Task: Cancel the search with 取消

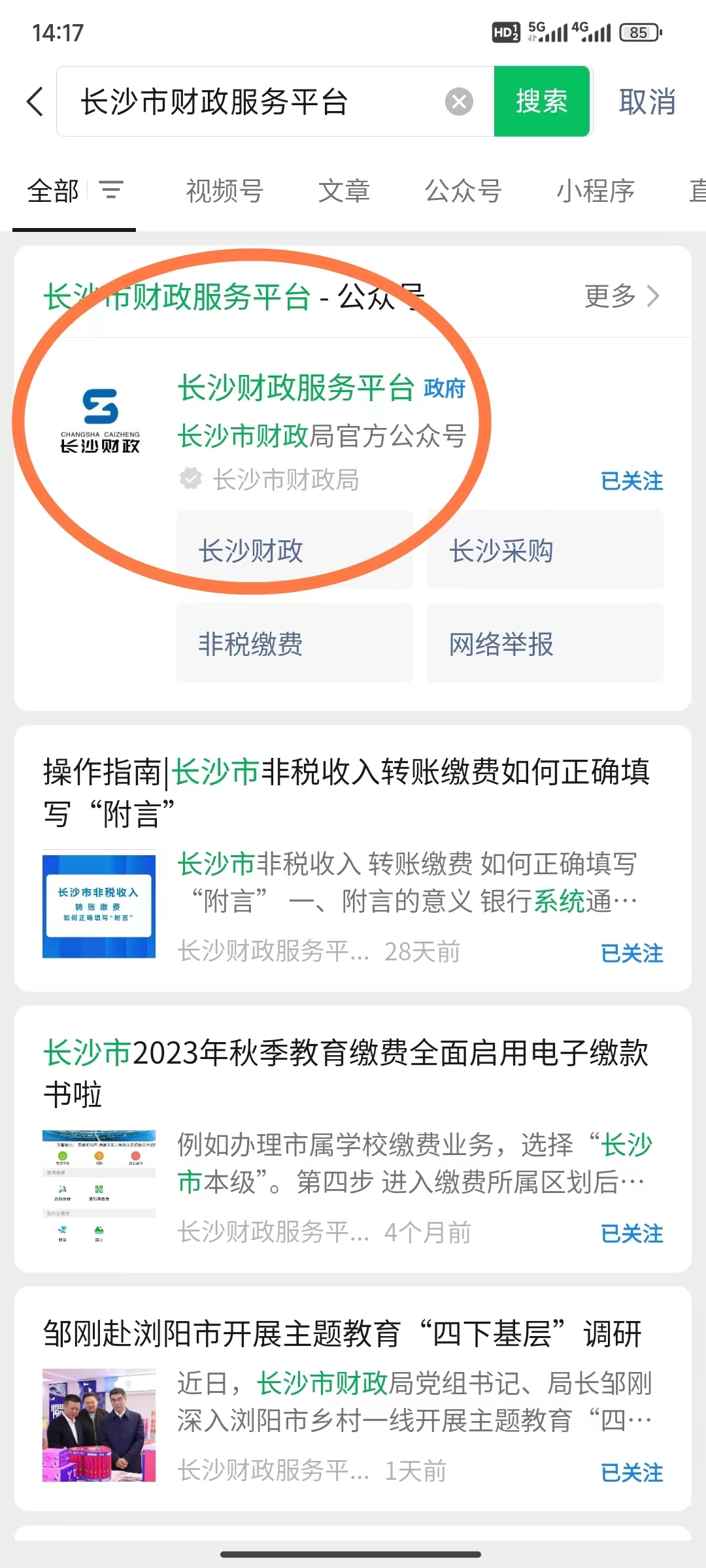Action: (x=647, y=102)
